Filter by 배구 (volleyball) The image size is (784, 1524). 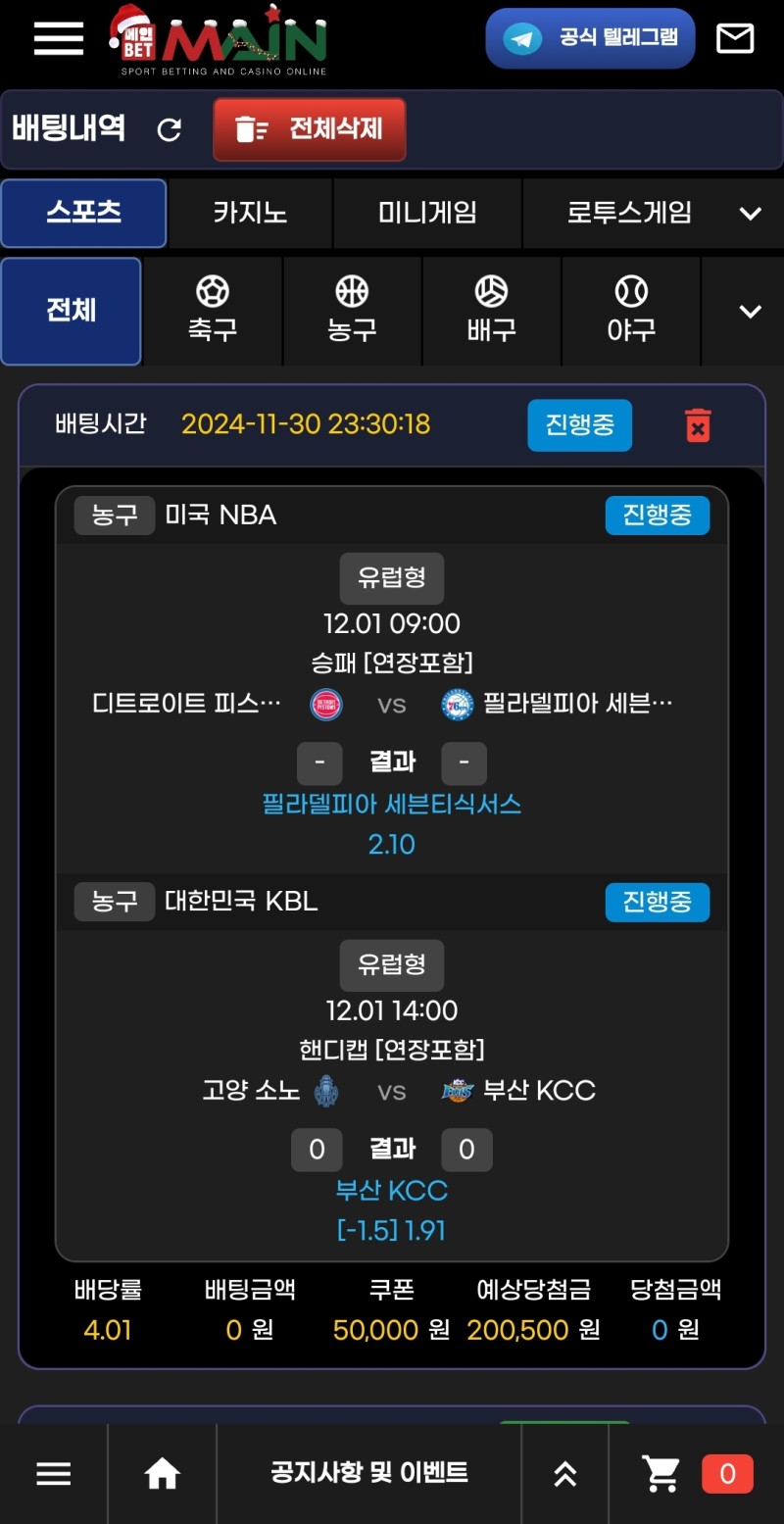click(491, 311)
